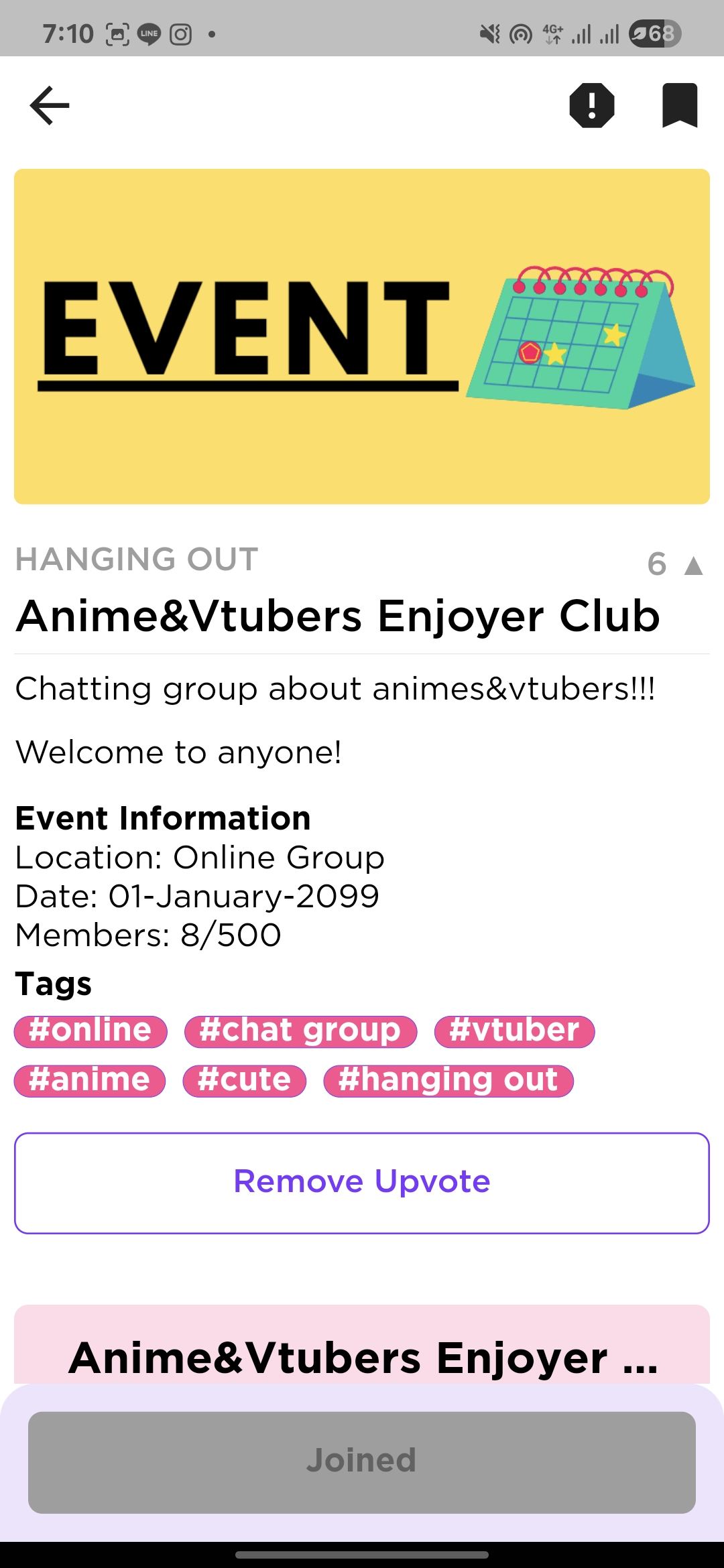The width and height of the screenshot is (724, 1568).
Task: Toggle the bookmark for this event
Action: (680, 105)
